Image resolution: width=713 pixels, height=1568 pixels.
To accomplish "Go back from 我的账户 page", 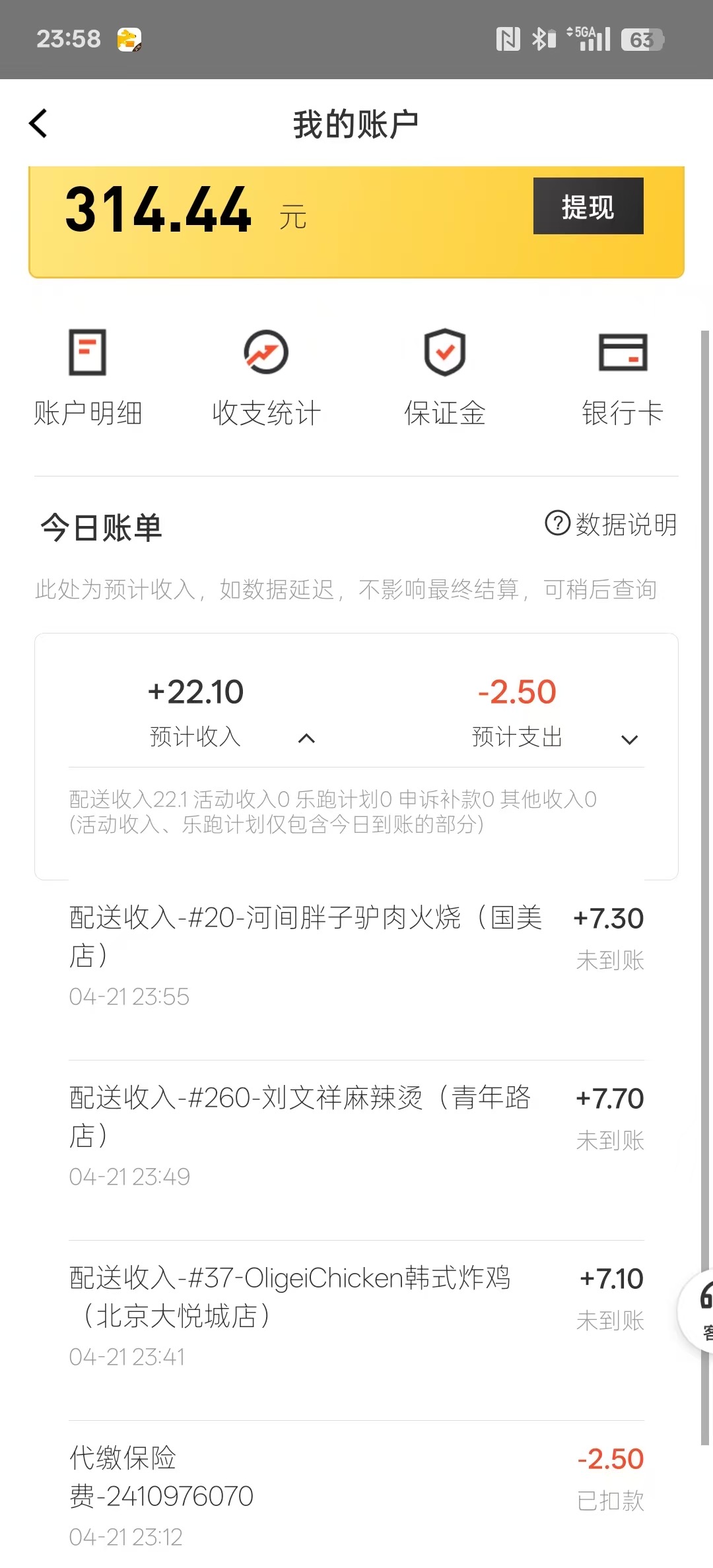I will pyautogui.click(x=38, y=123).
